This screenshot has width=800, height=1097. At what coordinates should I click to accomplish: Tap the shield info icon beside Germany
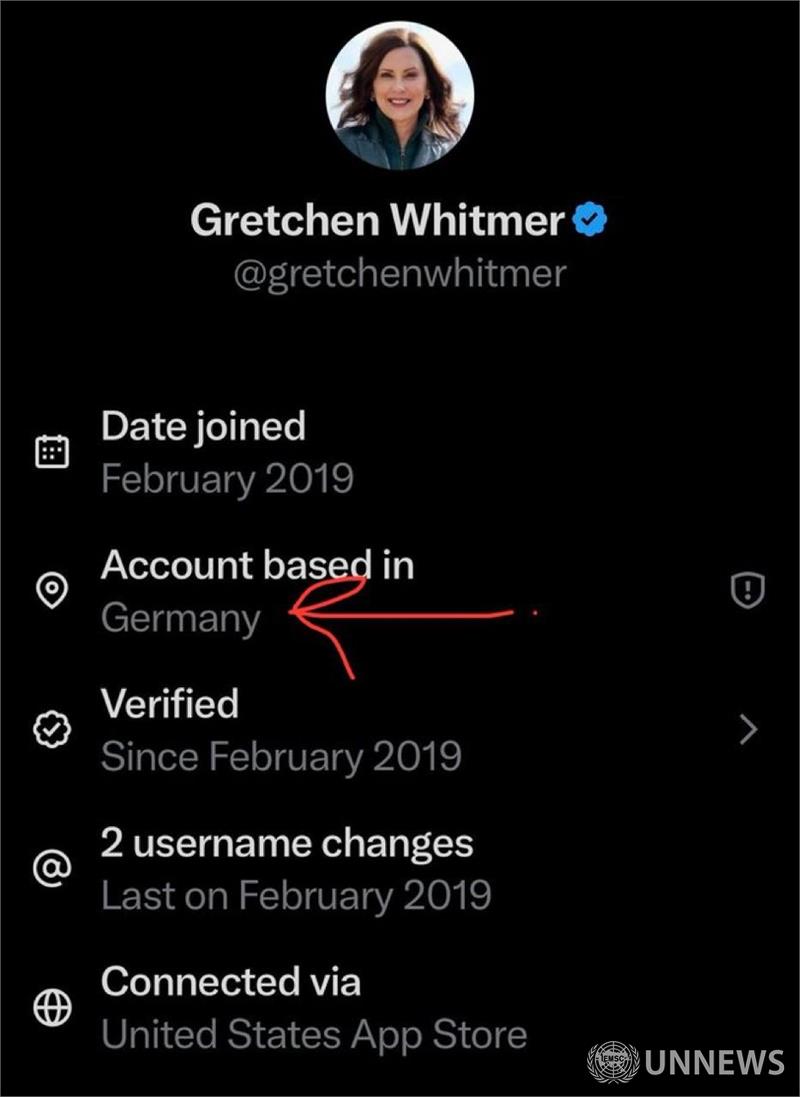(747, 593)
